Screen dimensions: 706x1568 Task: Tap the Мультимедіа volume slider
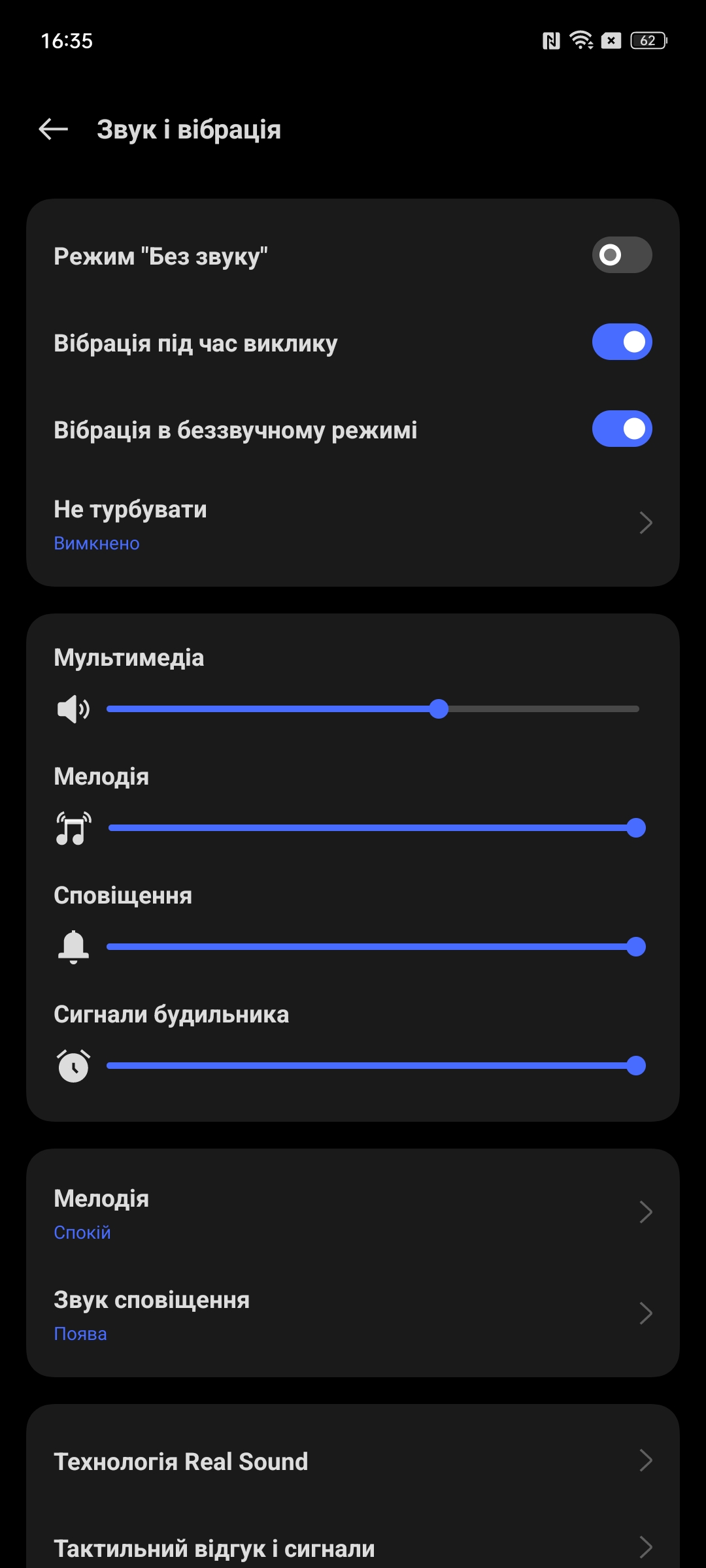[x=373, y=709]
